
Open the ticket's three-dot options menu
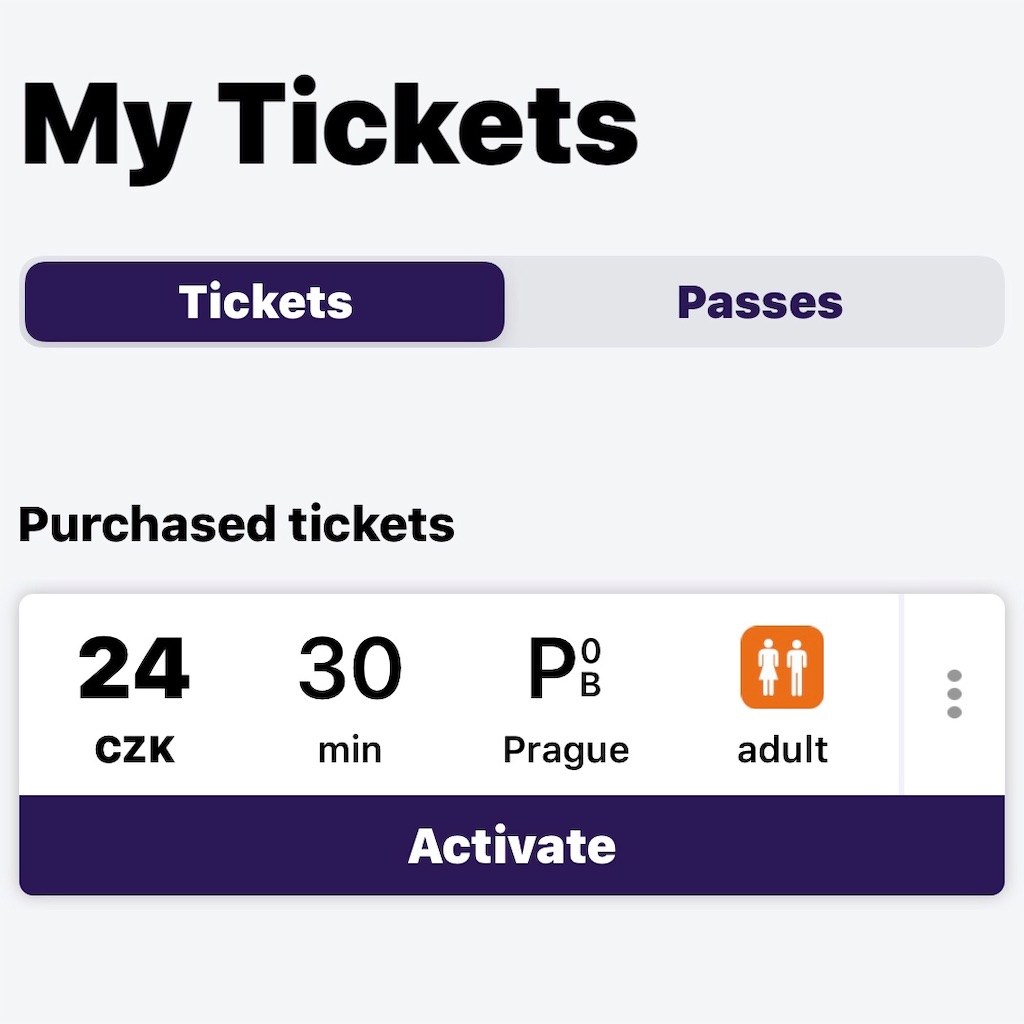[x=953, y=694]
